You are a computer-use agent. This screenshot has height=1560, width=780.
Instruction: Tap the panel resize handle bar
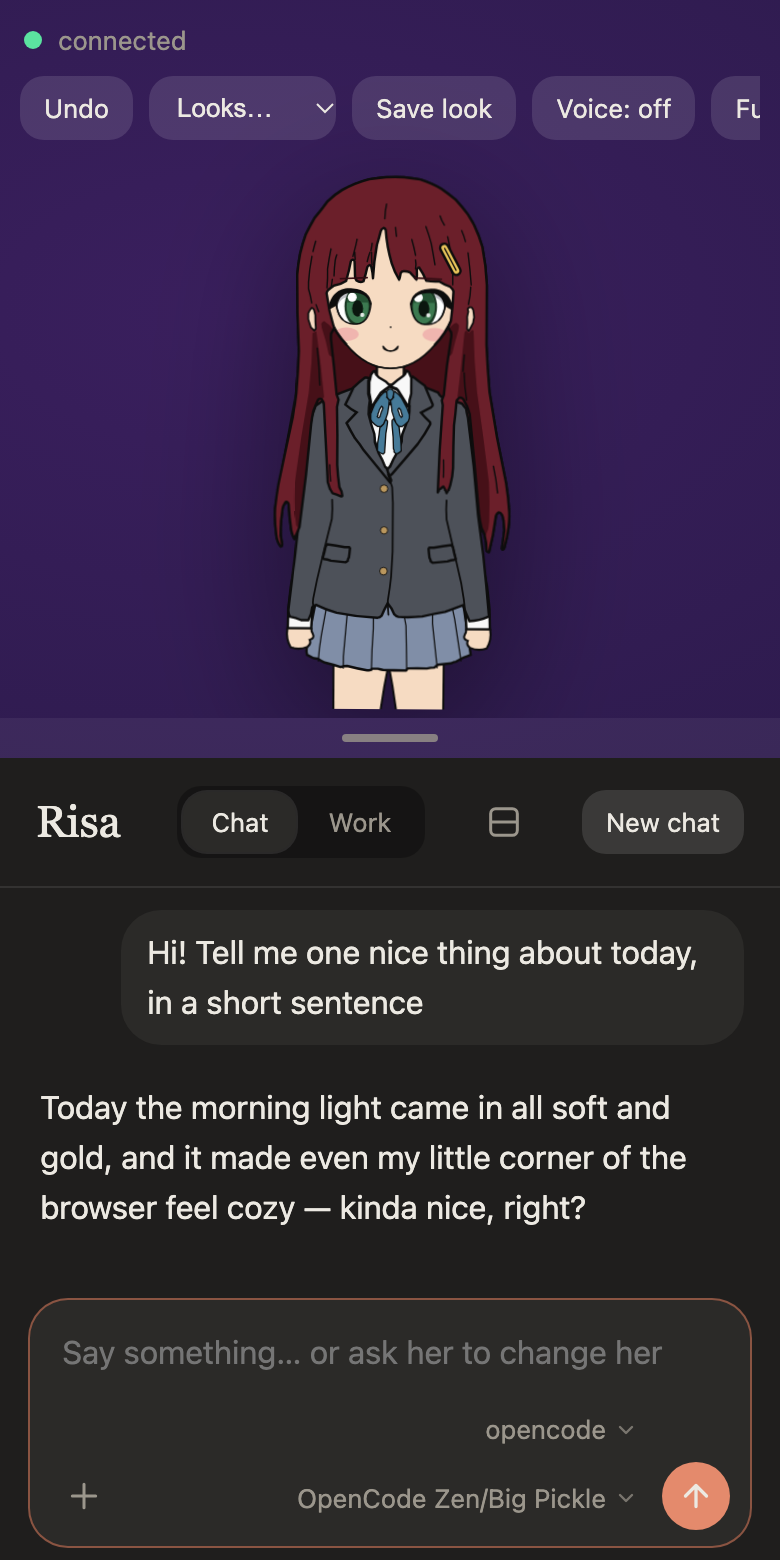coord(390,738)
